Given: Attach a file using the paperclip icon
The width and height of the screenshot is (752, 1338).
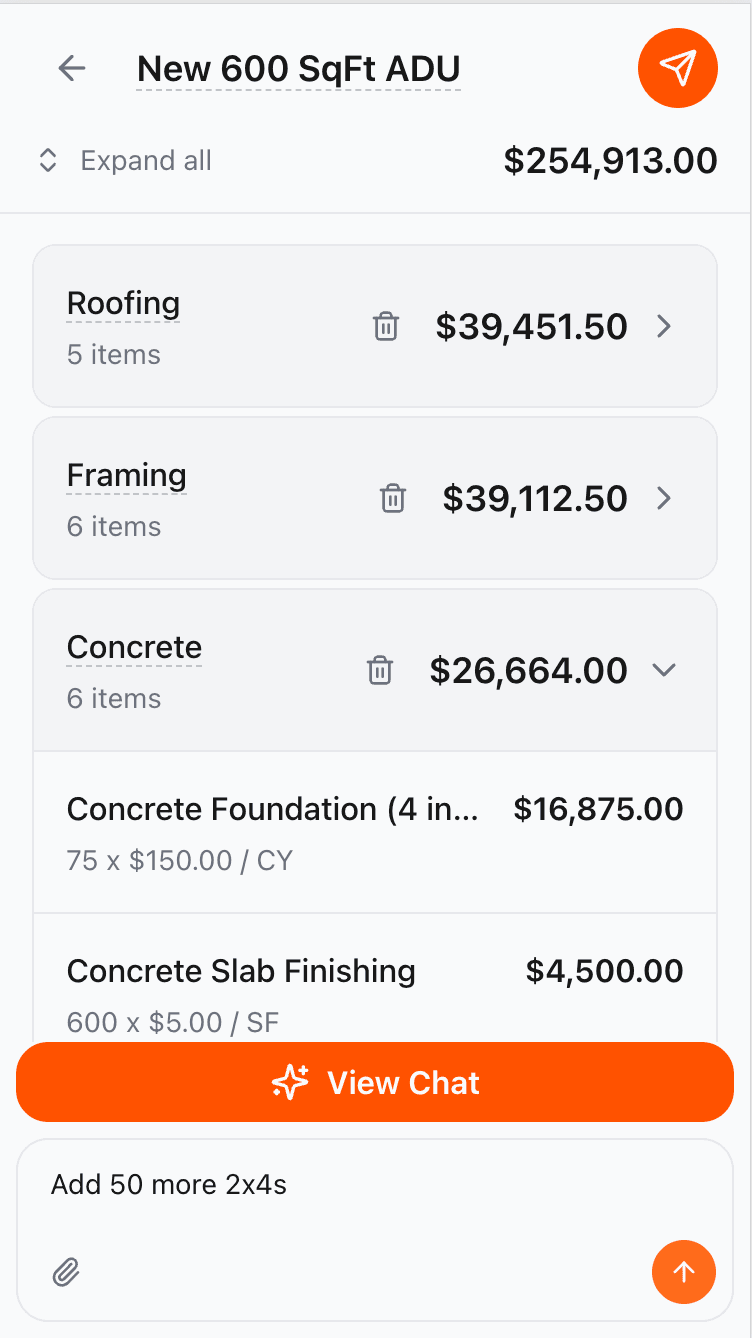Looking at the screenshot, I should tap(65, 1272).
